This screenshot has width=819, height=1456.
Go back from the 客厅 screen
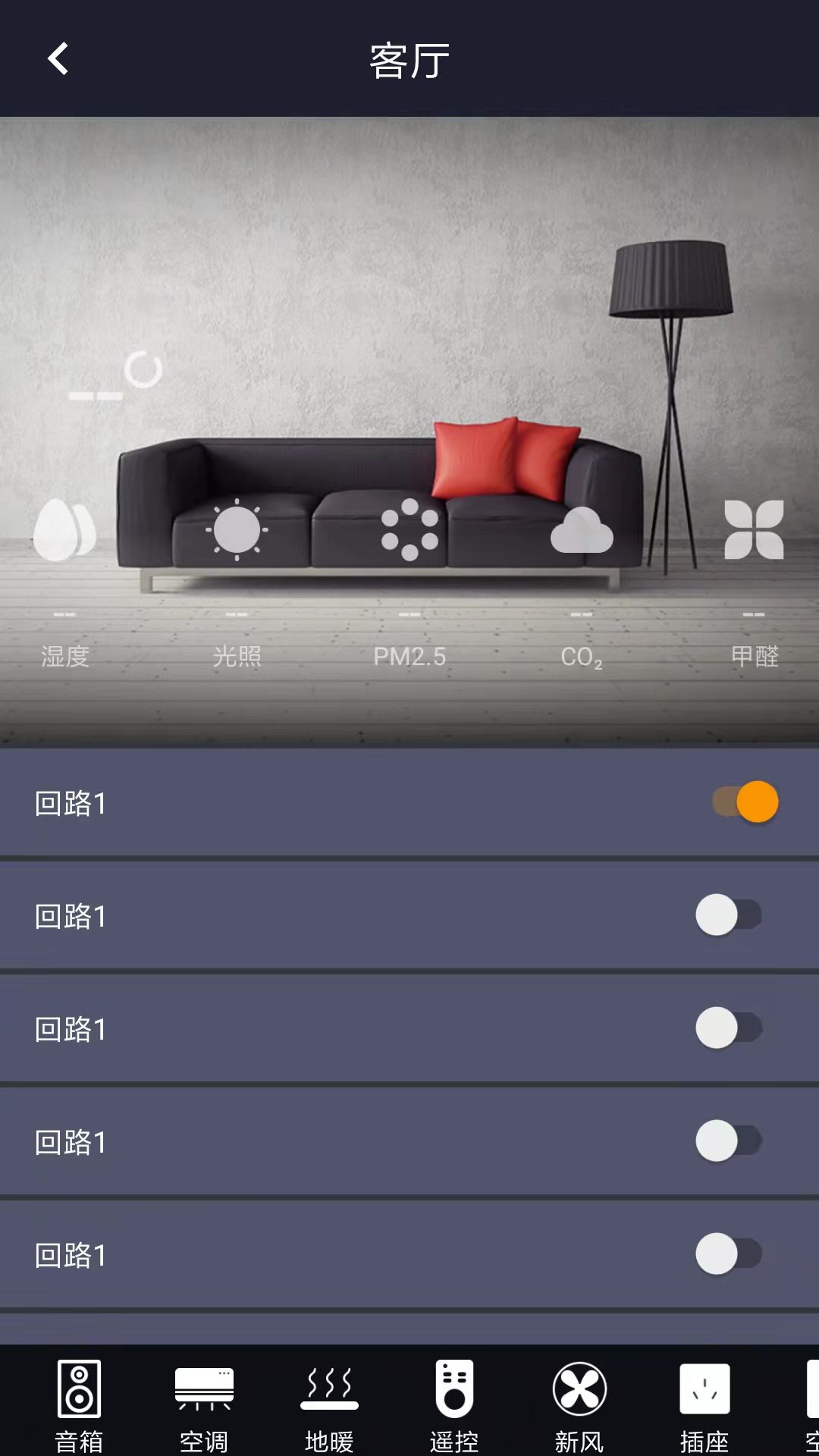pos(58,59)
